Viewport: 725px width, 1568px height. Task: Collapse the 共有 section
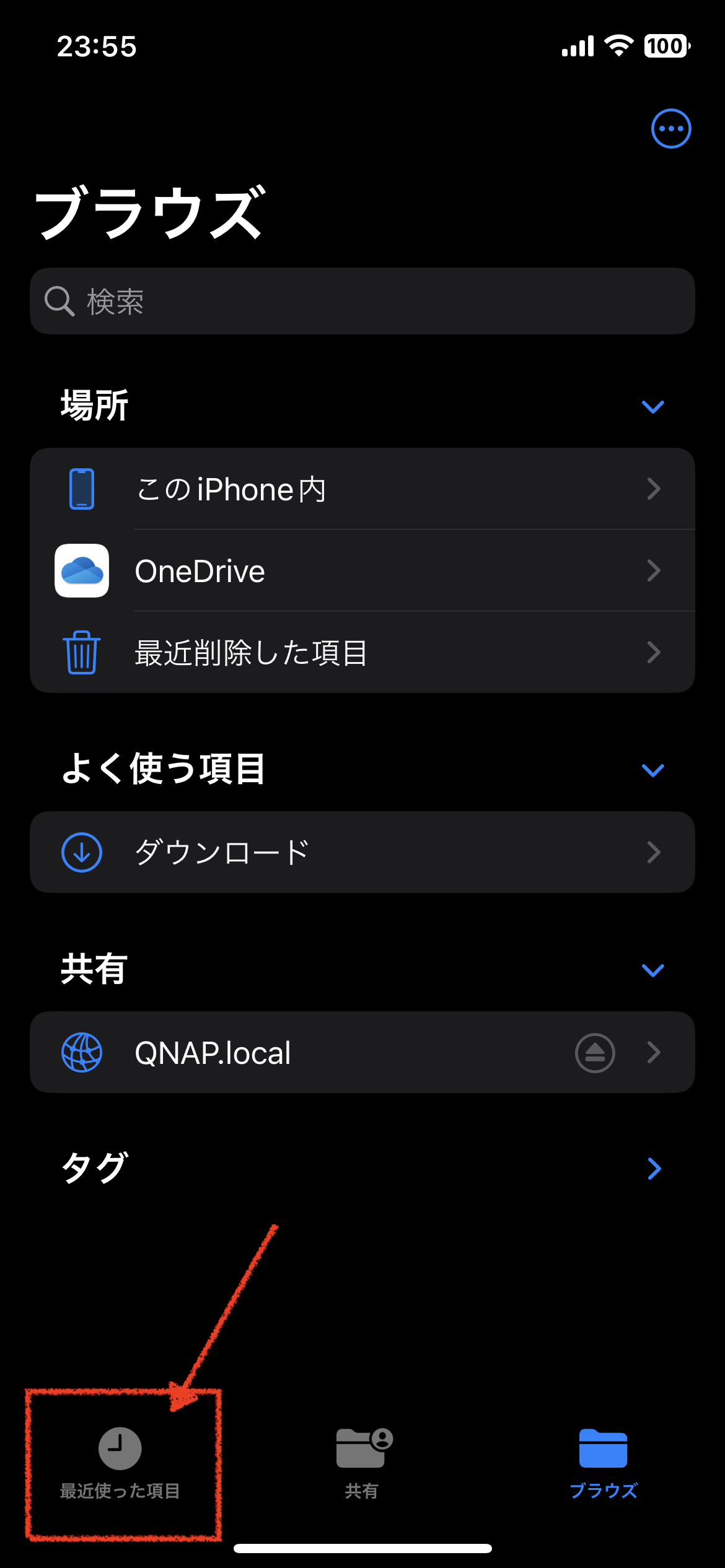(x=652, y=970)
